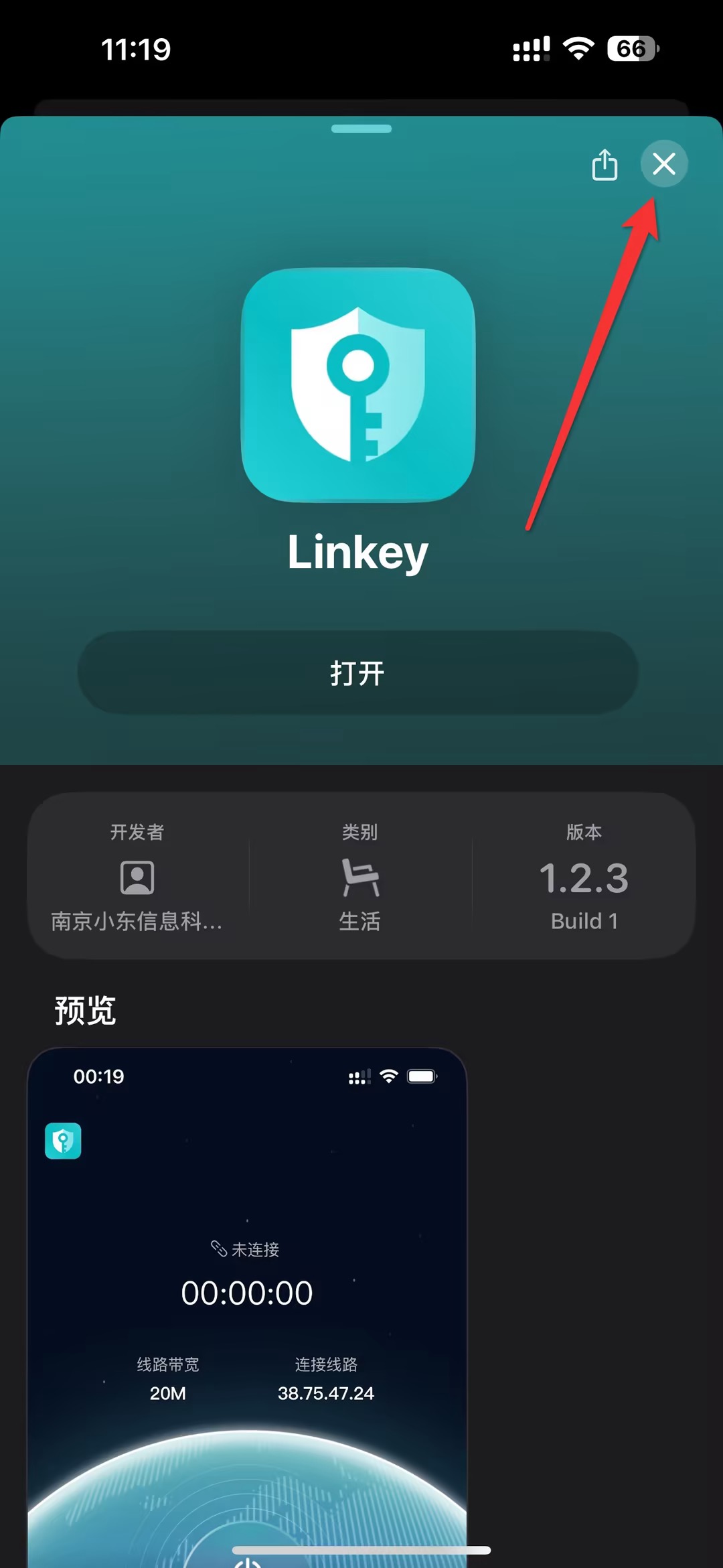Tap the developer name 南京小东信息科
The image size is (723, 1568).
point(137,922)
